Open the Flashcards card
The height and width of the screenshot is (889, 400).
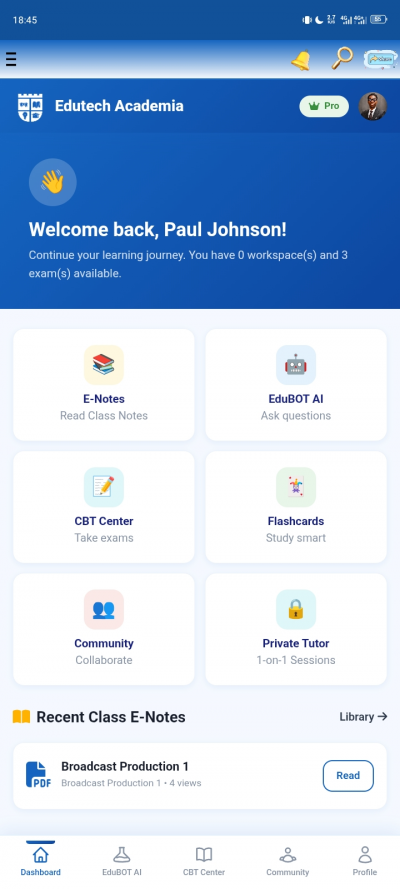[x=296, y=507]
